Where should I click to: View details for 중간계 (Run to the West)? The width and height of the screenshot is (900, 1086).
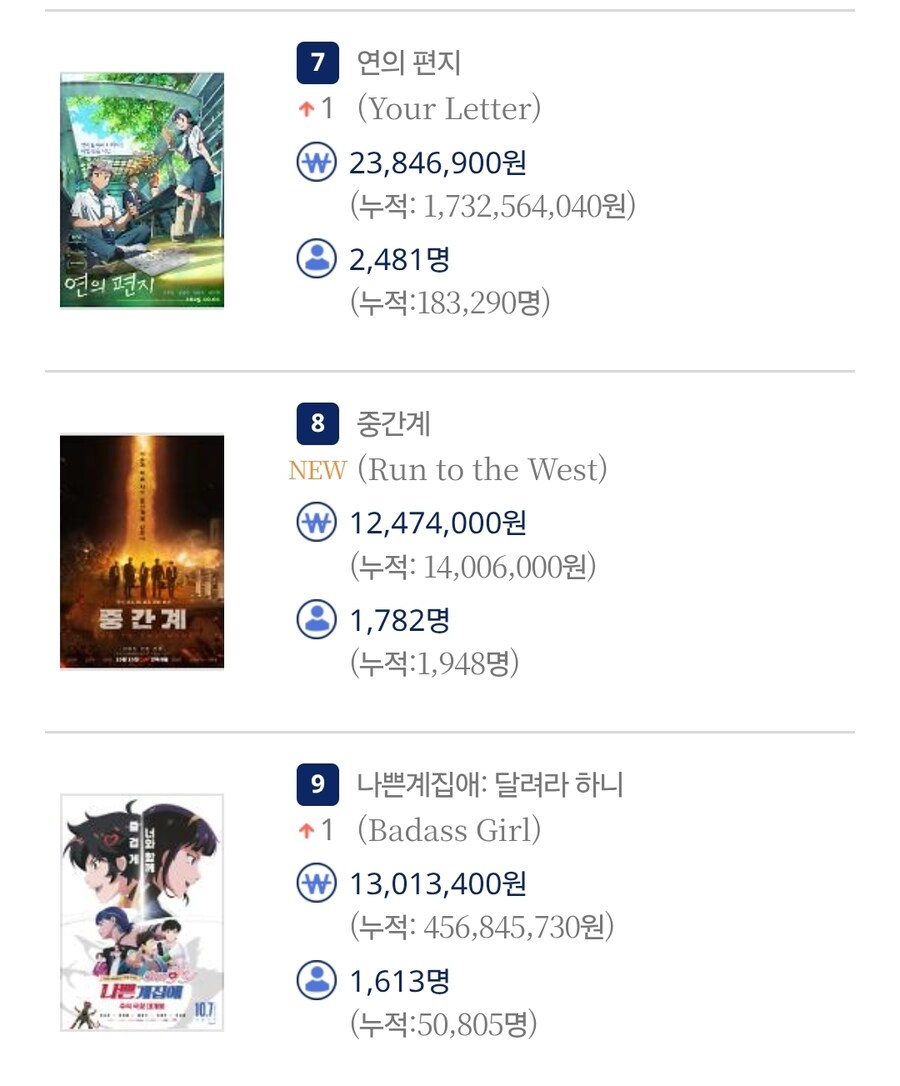pos(393,424)
